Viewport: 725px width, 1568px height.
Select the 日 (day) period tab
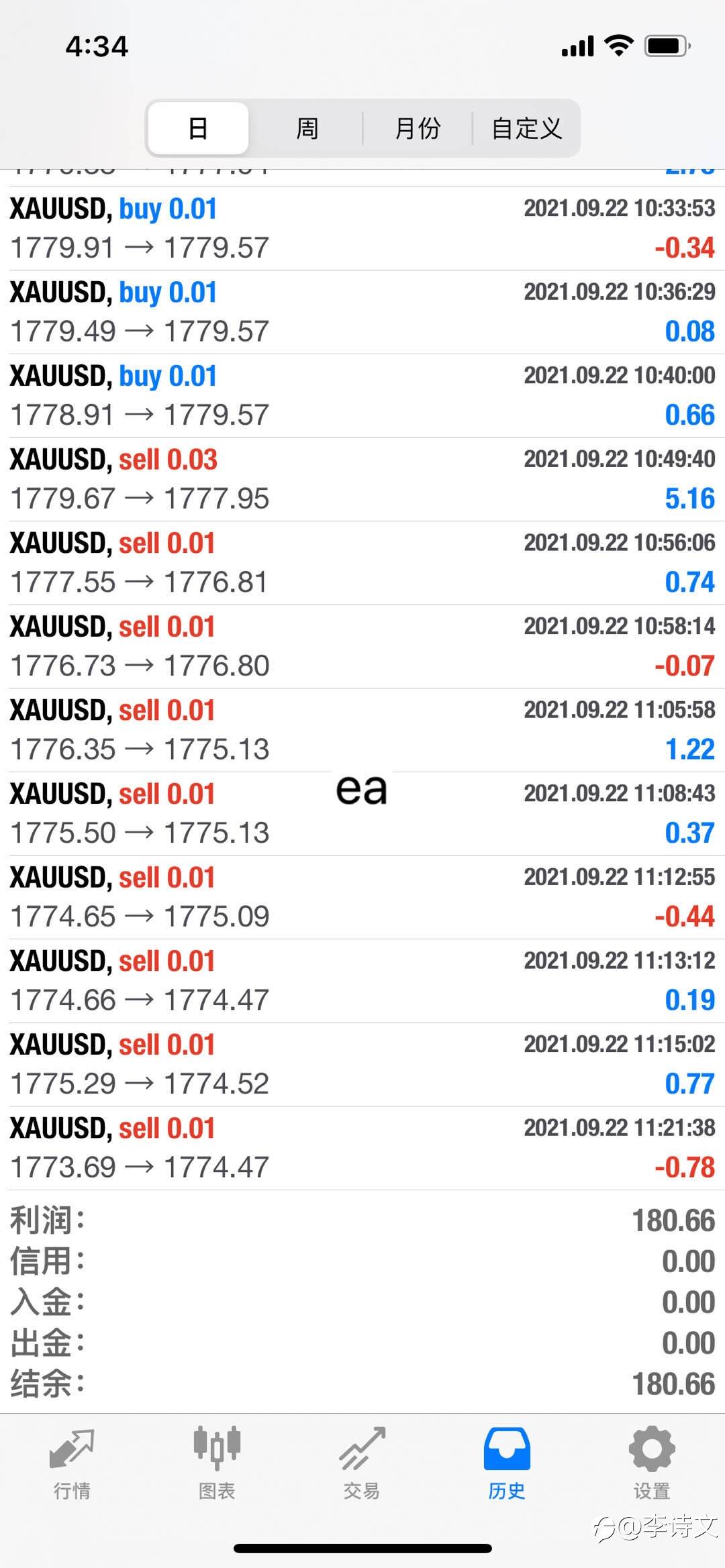[x=198, y=128]
